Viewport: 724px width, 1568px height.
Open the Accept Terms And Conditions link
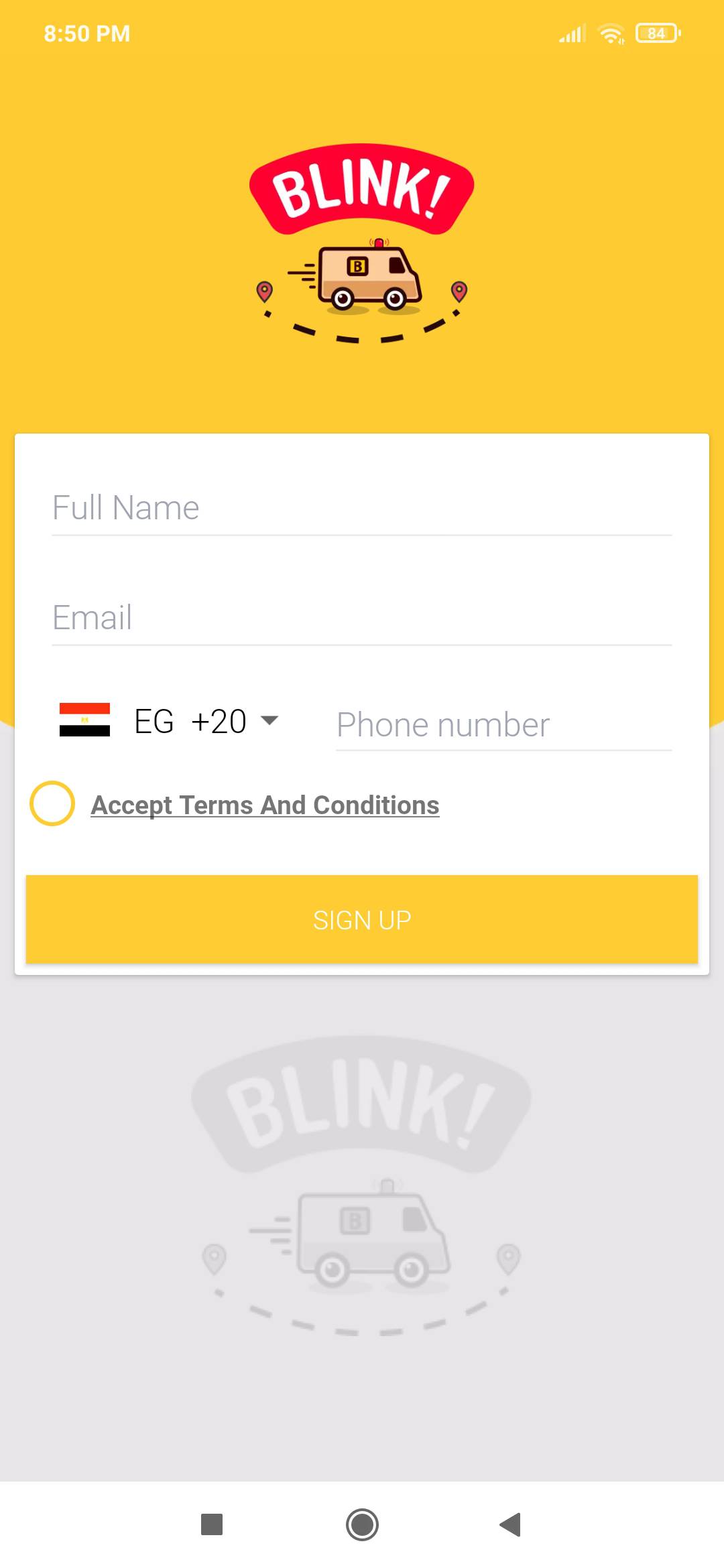[265, 805]
